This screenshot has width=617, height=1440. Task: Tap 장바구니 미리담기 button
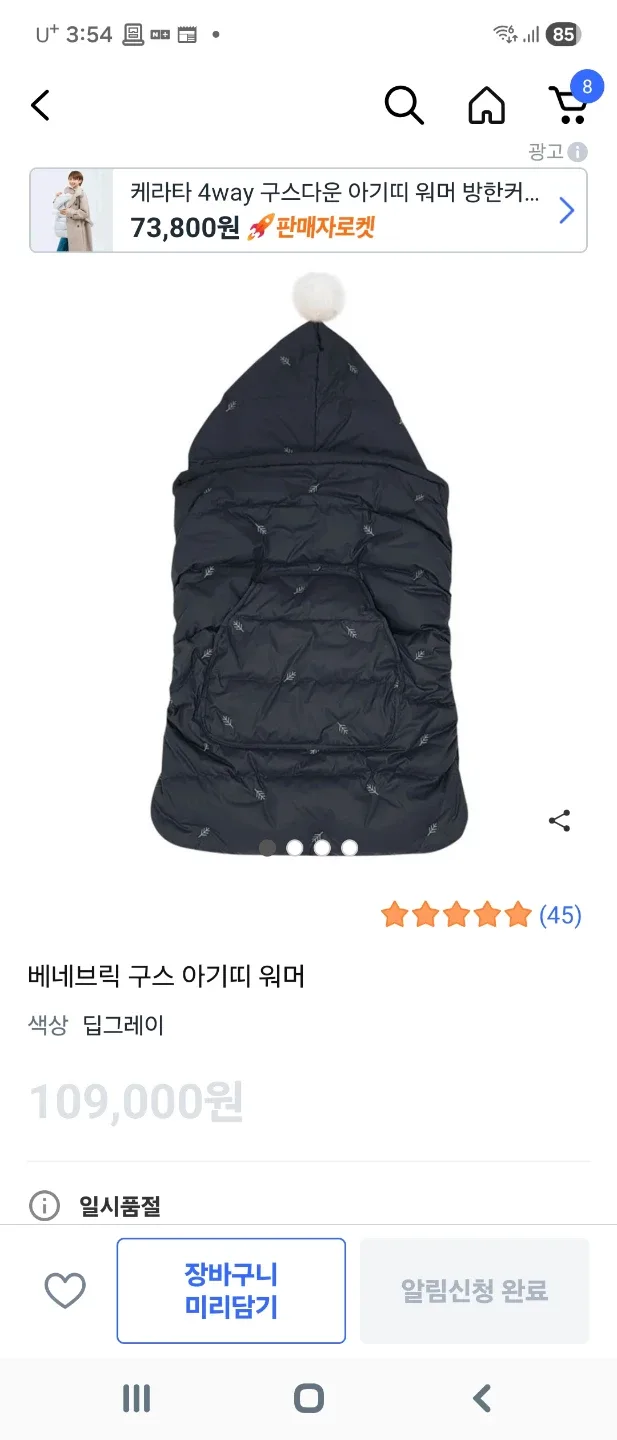click(231, 1290)
